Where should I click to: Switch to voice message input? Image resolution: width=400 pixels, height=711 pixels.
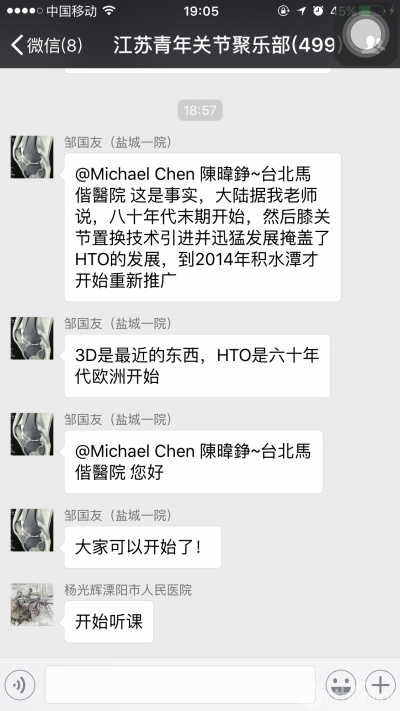(20, 685)
